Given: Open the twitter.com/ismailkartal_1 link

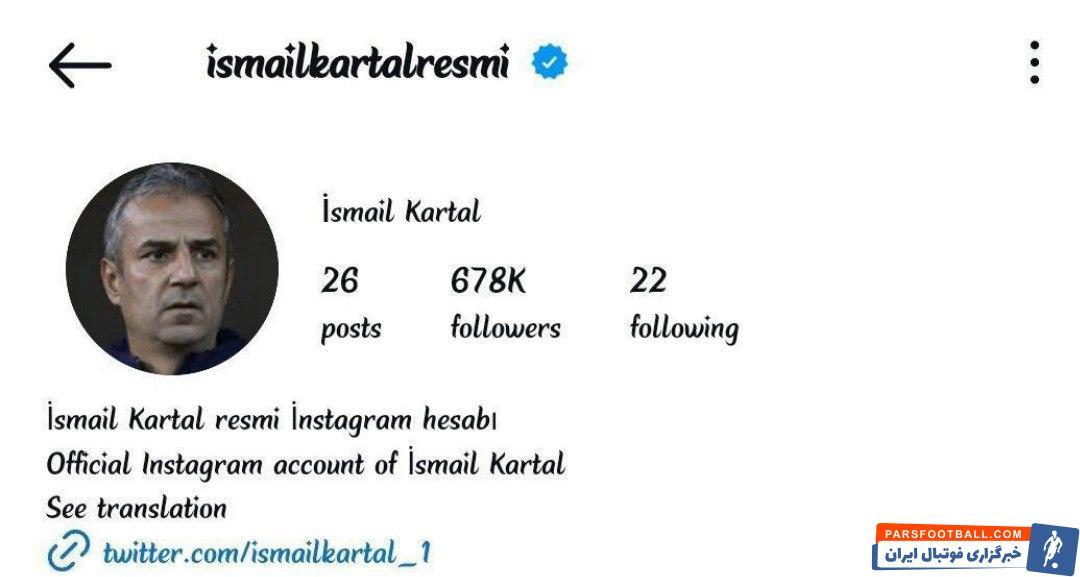Looking at the screenshot, I should click(266, 552).
